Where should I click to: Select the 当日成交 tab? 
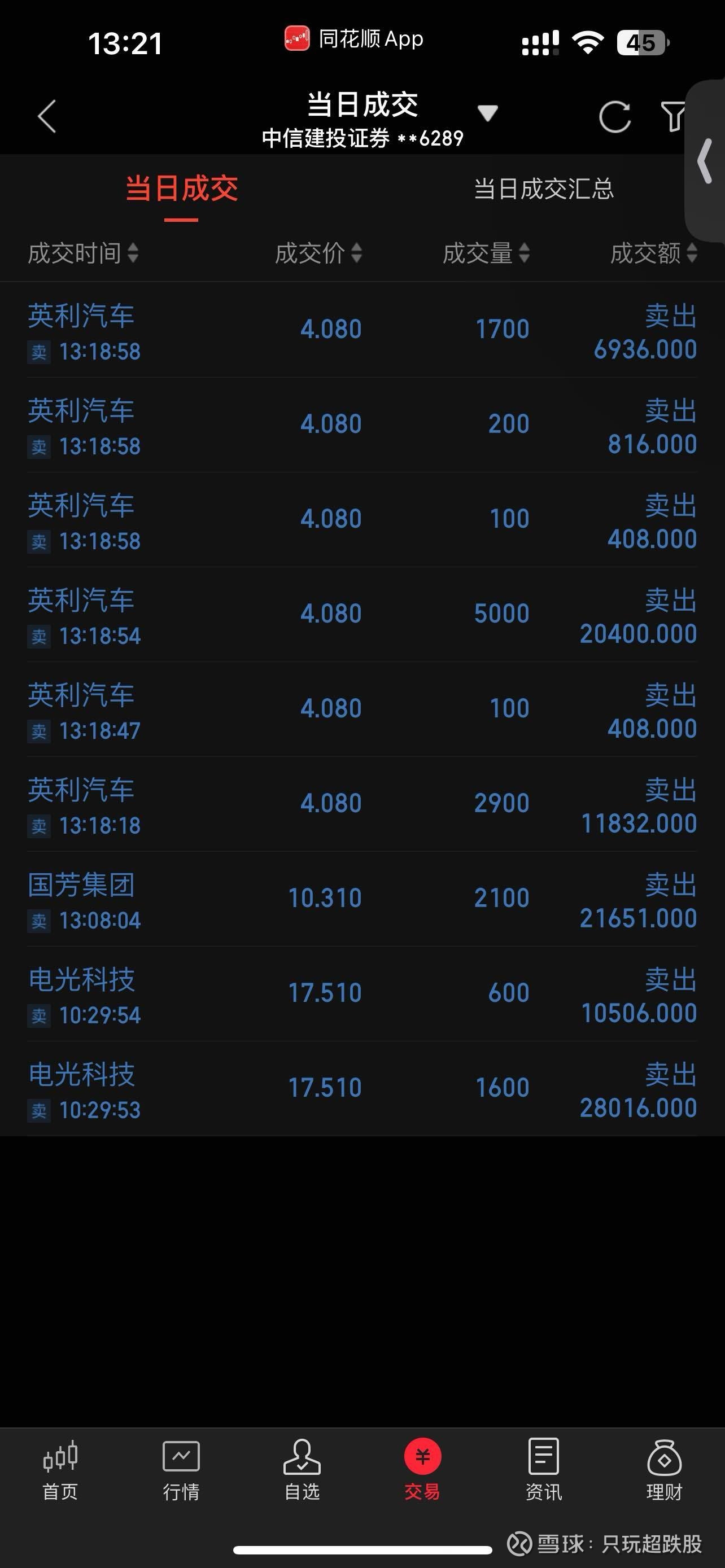coord(181,189)
